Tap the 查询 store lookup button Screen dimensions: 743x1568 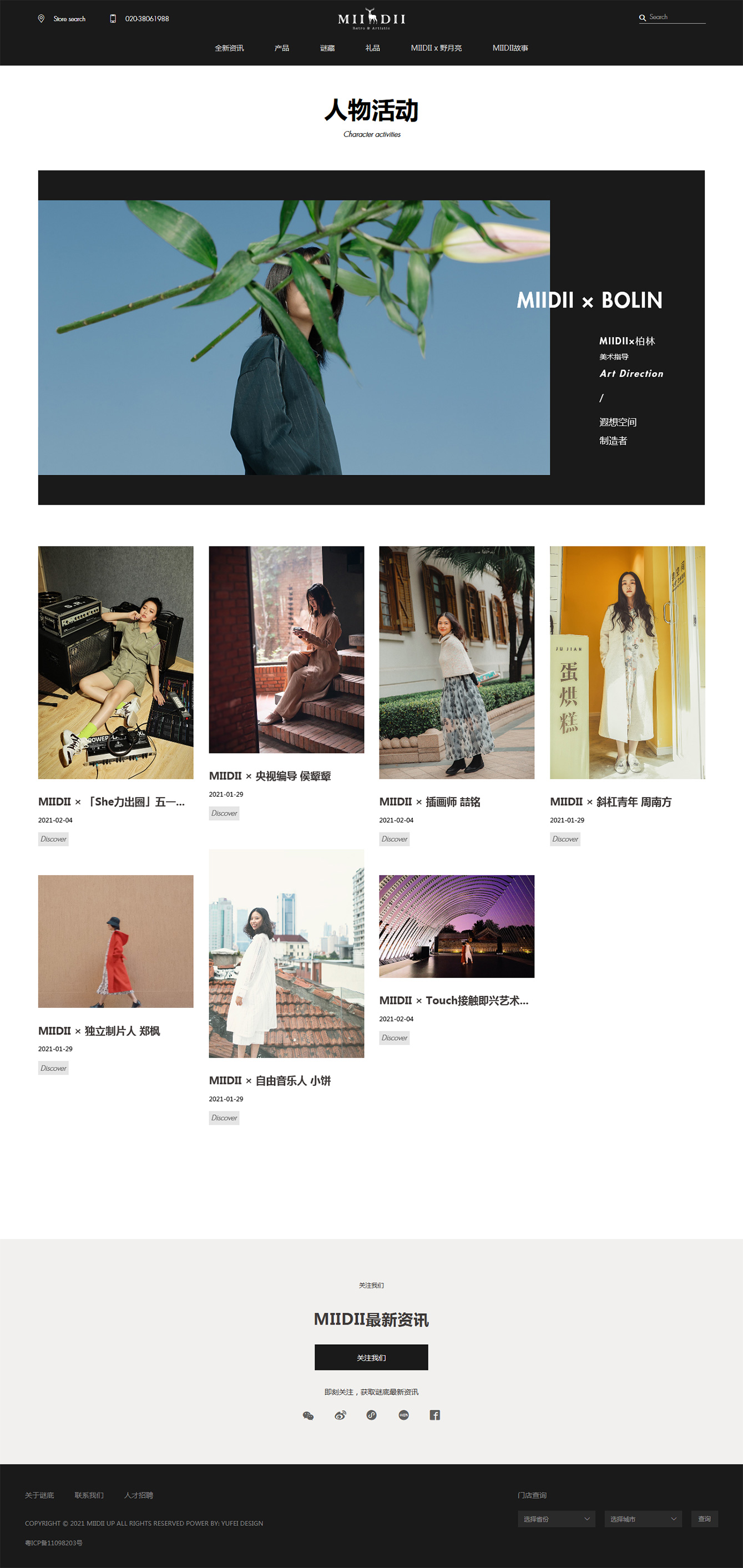[x=704, y=1519]
